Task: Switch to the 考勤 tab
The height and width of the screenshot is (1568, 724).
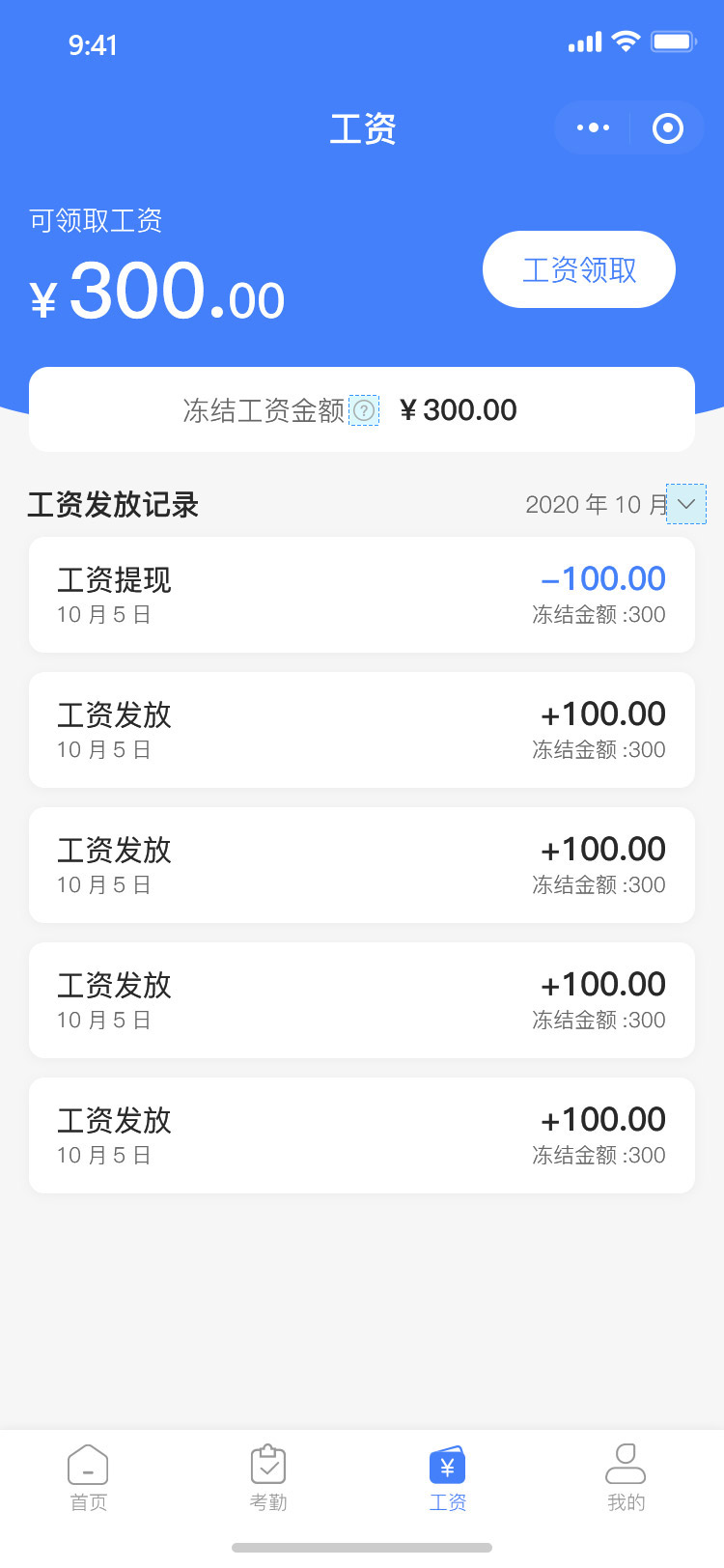Action: point(268,1478)
